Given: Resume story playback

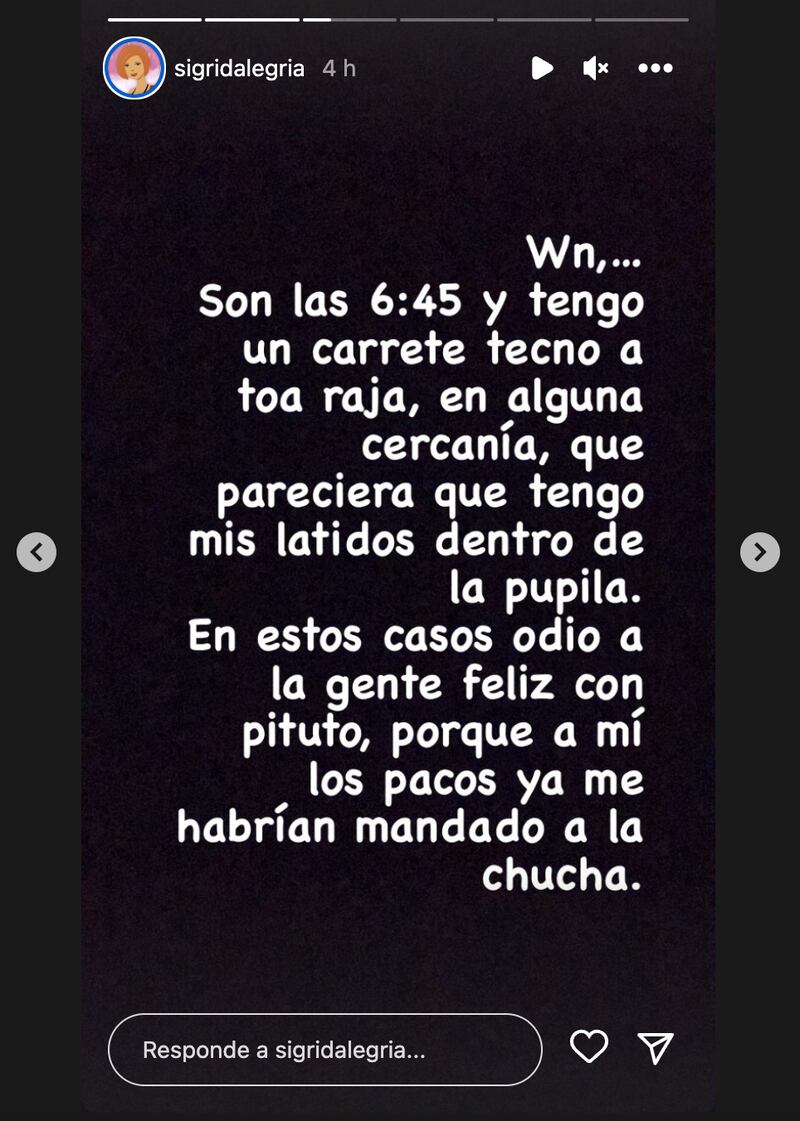Looking at the screenshot, I should click(x=541, y=68).
